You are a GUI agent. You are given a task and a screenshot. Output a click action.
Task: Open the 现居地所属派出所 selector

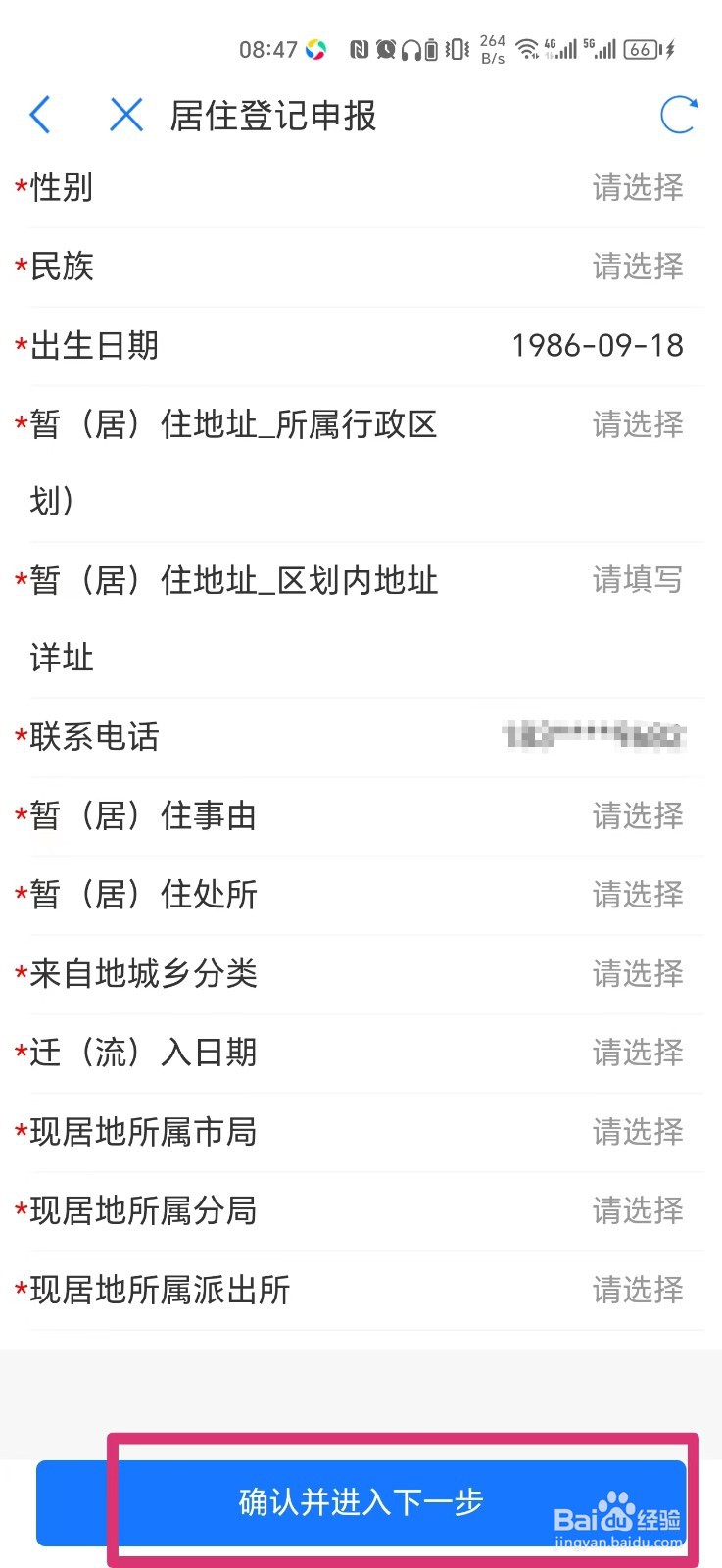(x=637, y=1290)
